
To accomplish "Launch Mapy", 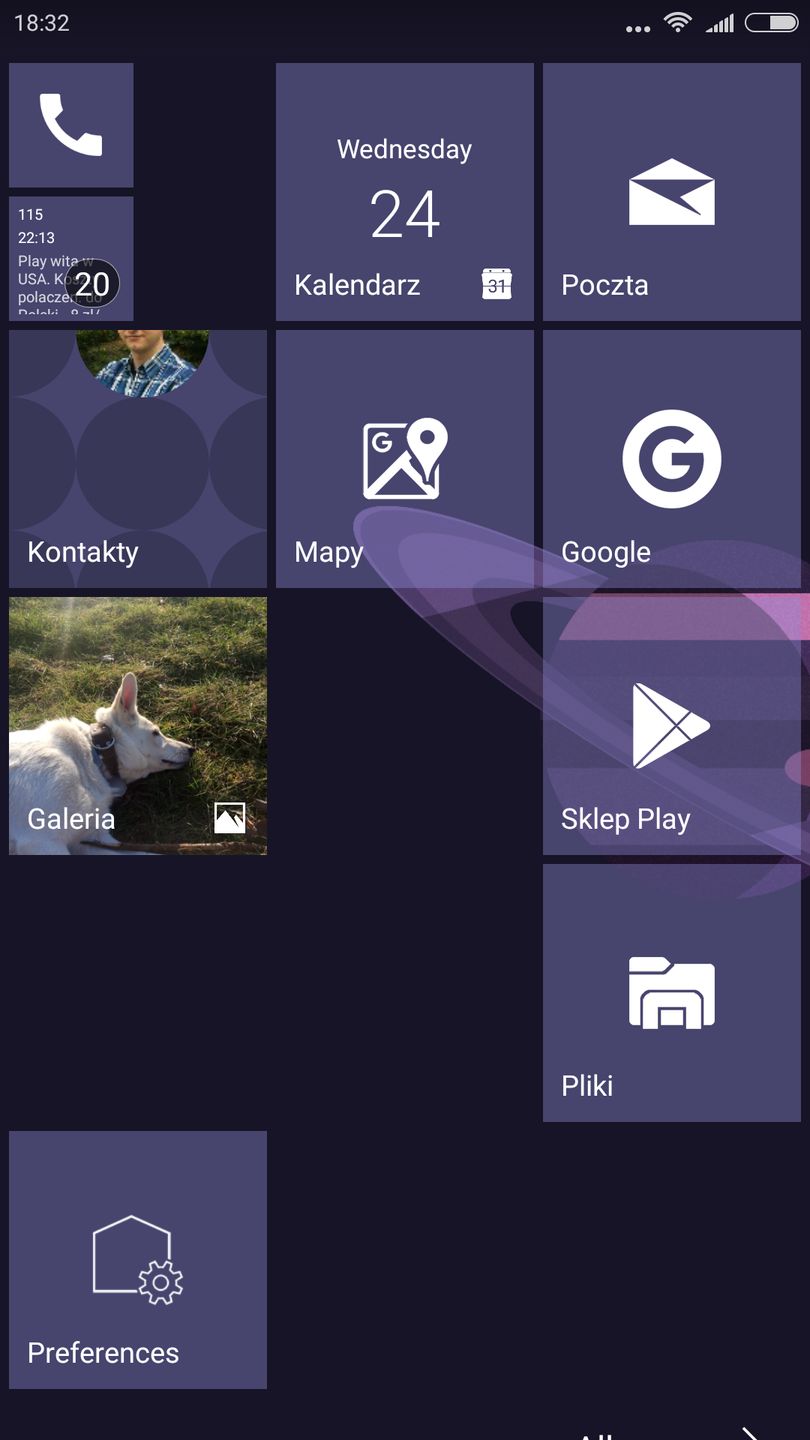I will pos(404,459).
